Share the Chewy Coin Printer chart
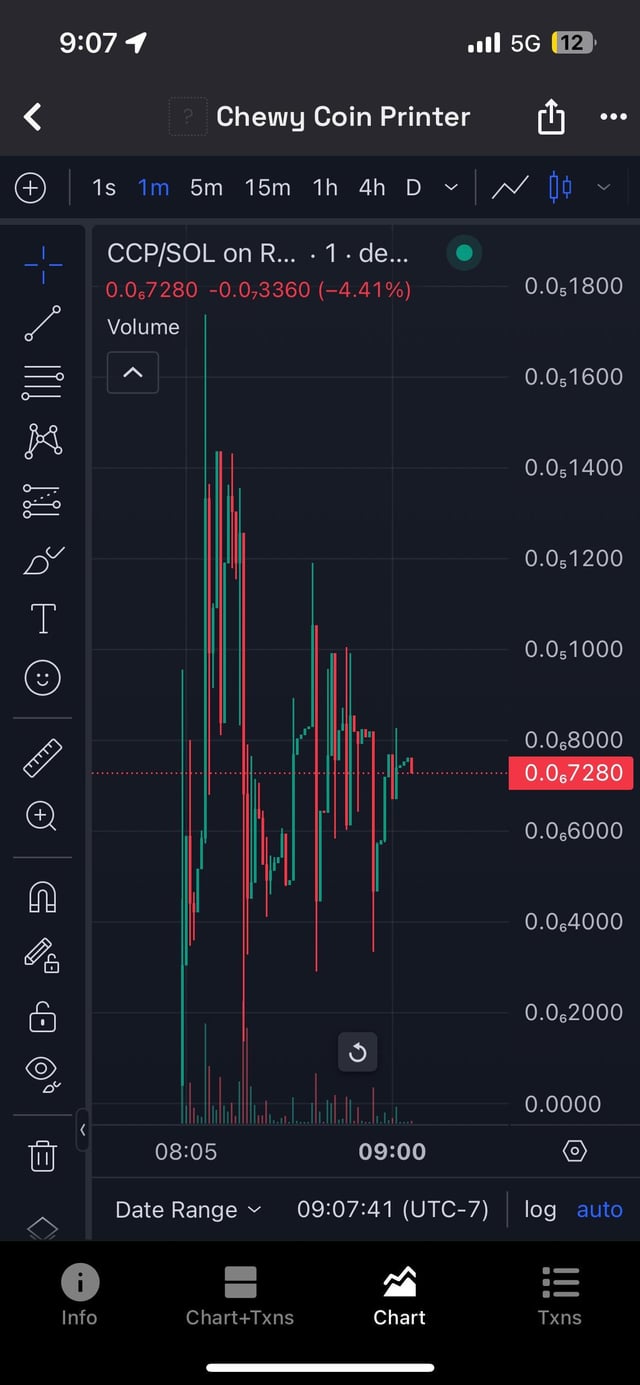This screenshot has width=640, height=1385. [x=551, y=118]
